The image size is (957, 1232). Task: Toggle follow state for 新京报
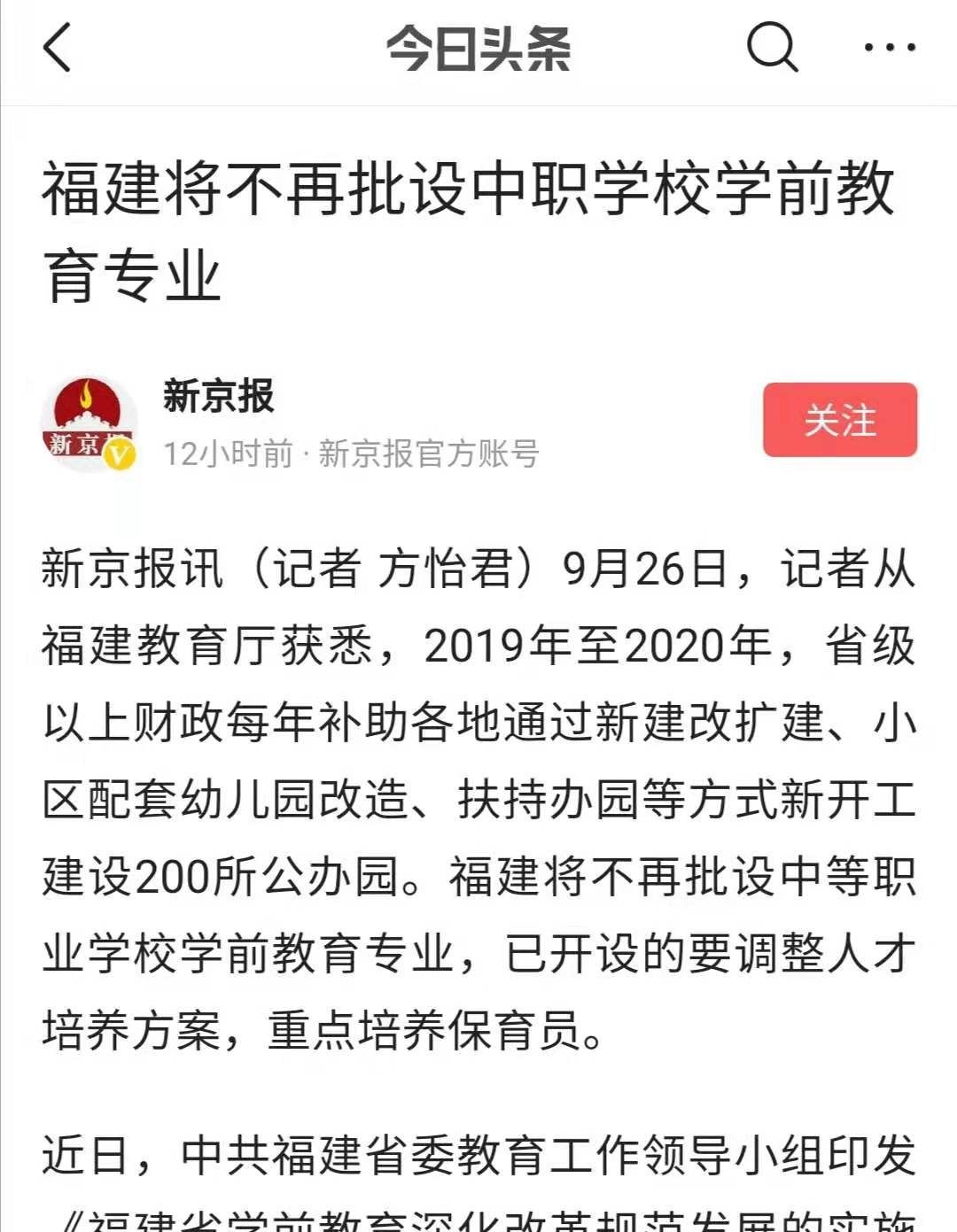pyautogui.click(x=840, y=421)
